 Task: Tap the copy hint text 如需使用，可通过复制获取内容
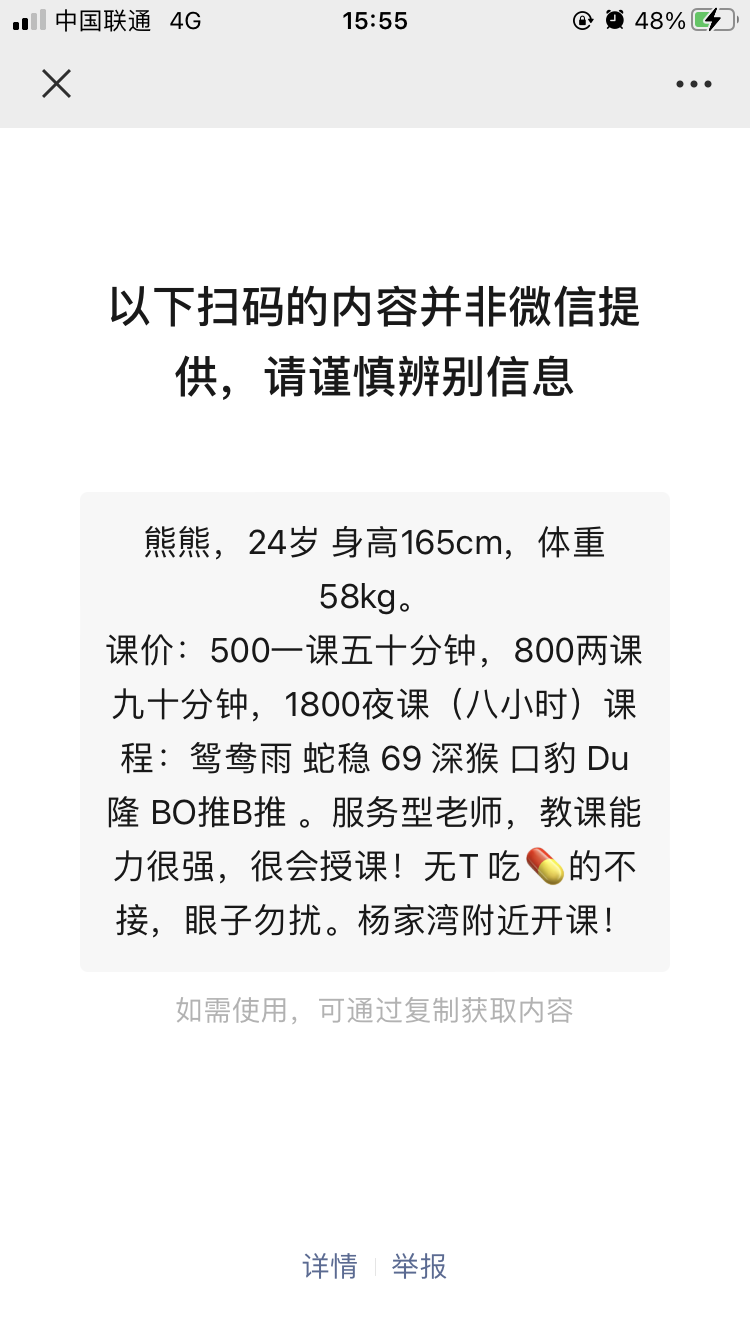pyautogui.click(x=375, y=1011)
